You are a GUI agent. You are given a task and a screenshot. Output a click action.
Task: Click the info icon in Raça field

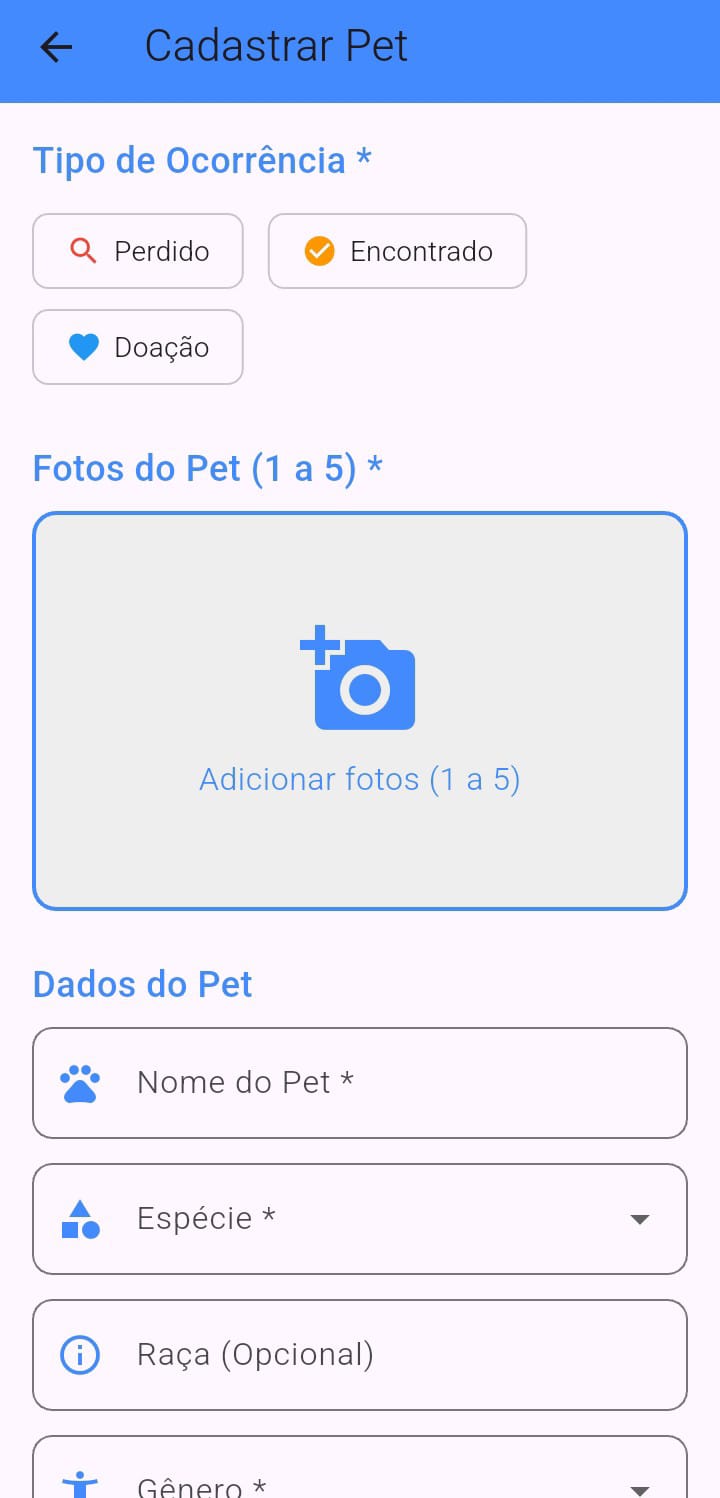pos(81,1355)
